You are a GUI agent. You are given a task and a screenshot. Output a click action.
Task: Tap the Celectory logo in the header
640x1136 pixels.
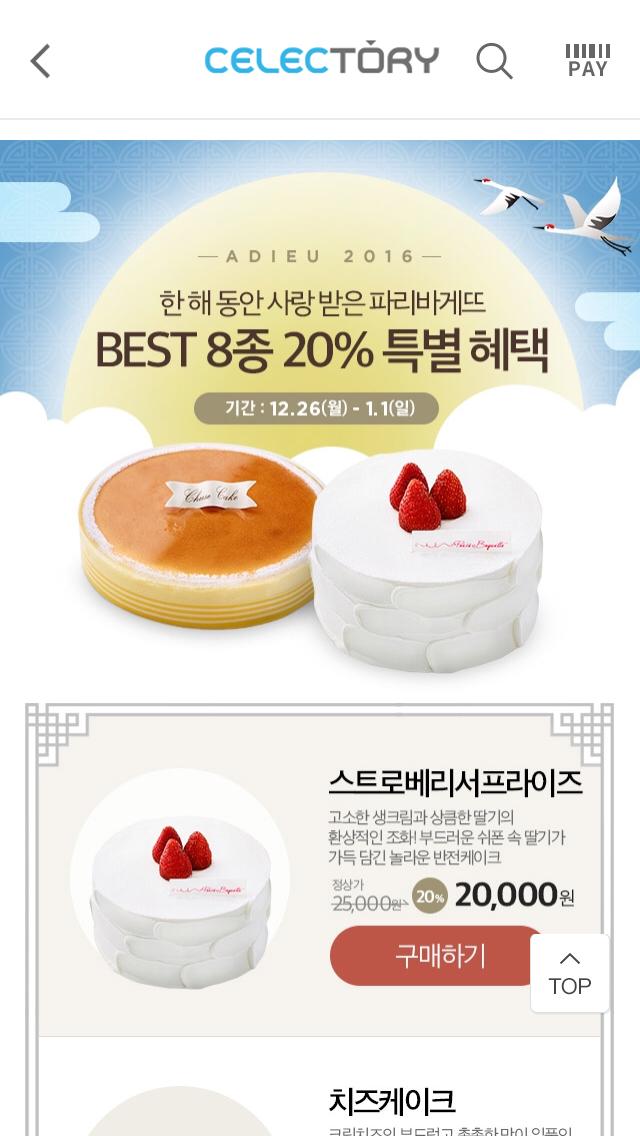coord(322,59)
